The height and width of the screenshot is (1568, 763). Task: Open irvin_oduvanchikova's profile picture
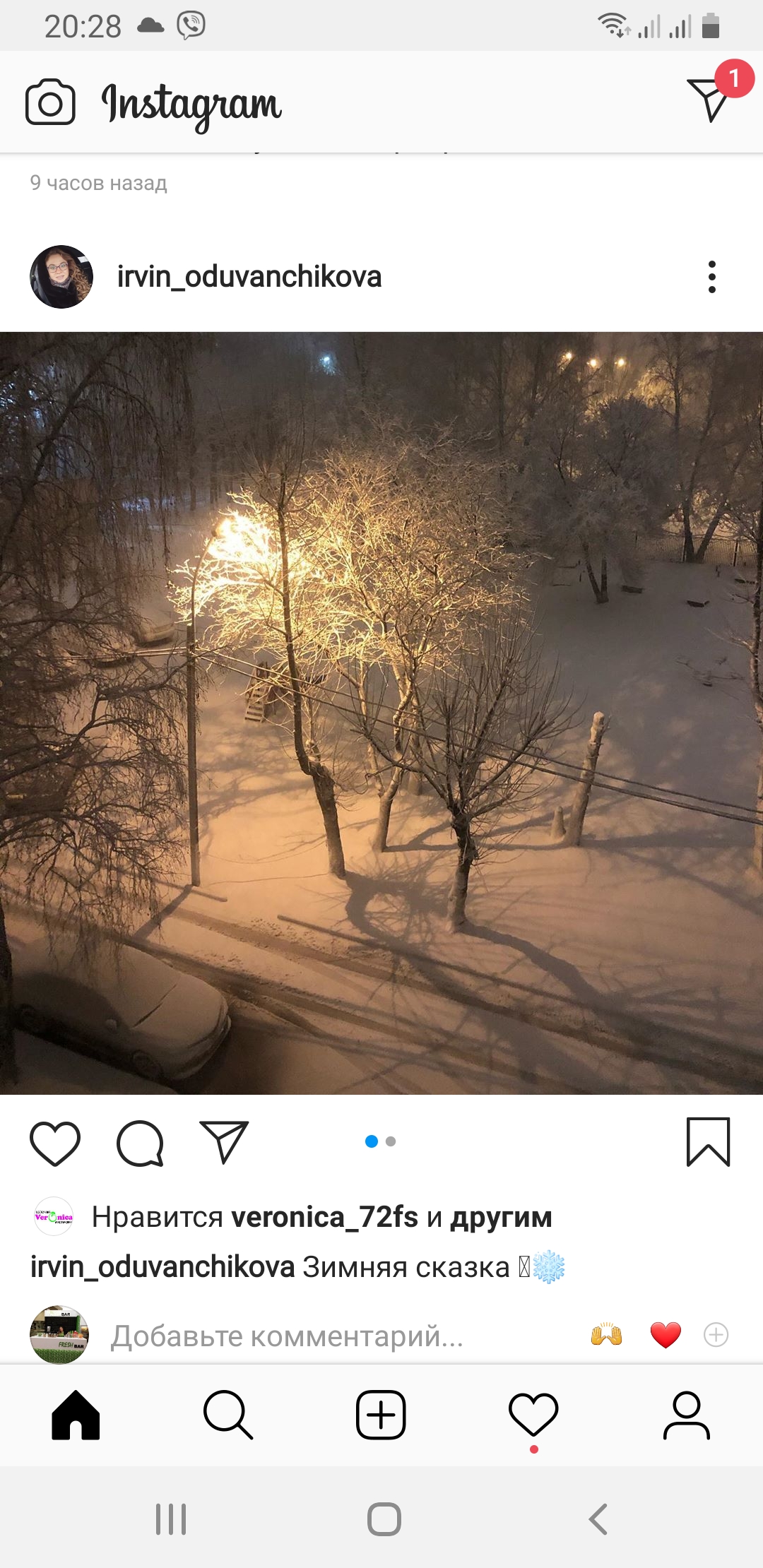pyautogui.click(x=61, y=277)
